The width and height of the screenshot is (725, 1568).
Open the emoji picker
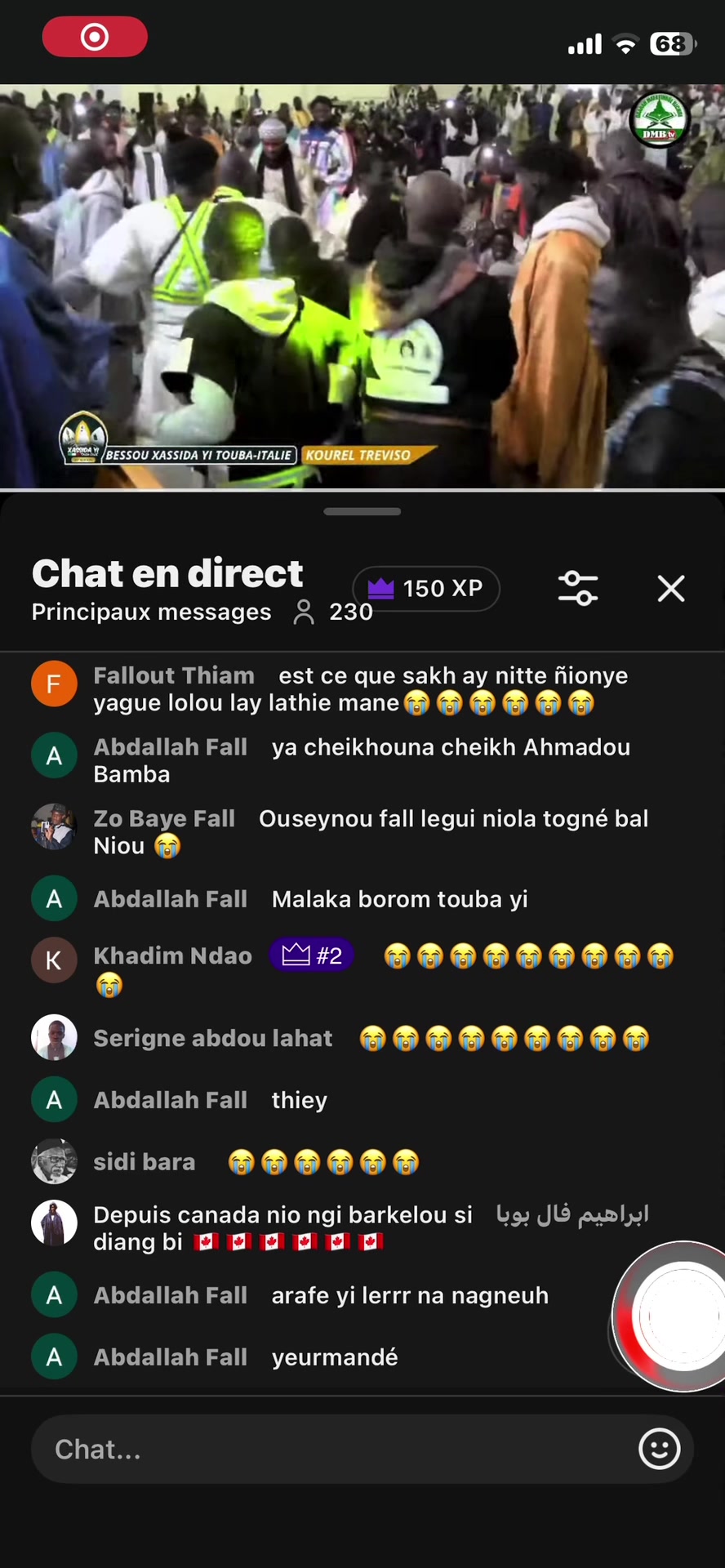[x=659, y=1450]
